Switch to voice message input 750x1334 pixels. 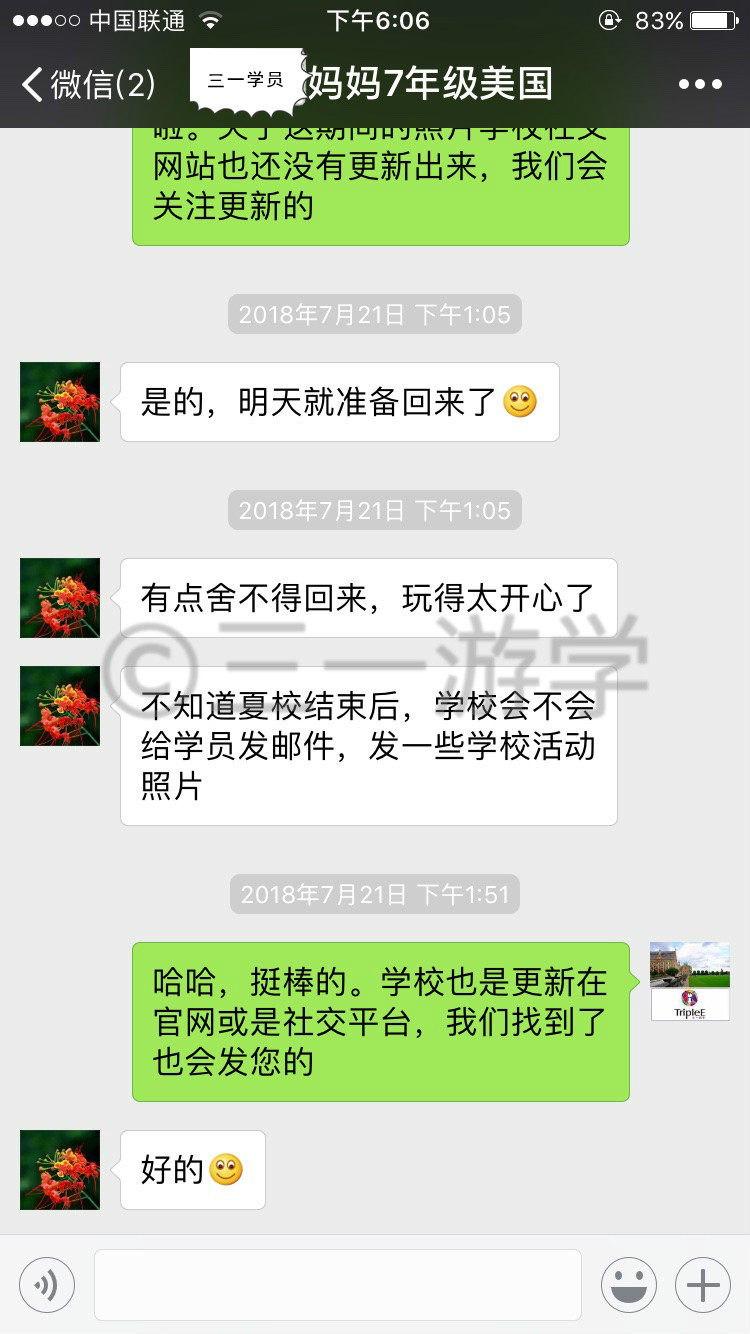47,1284
